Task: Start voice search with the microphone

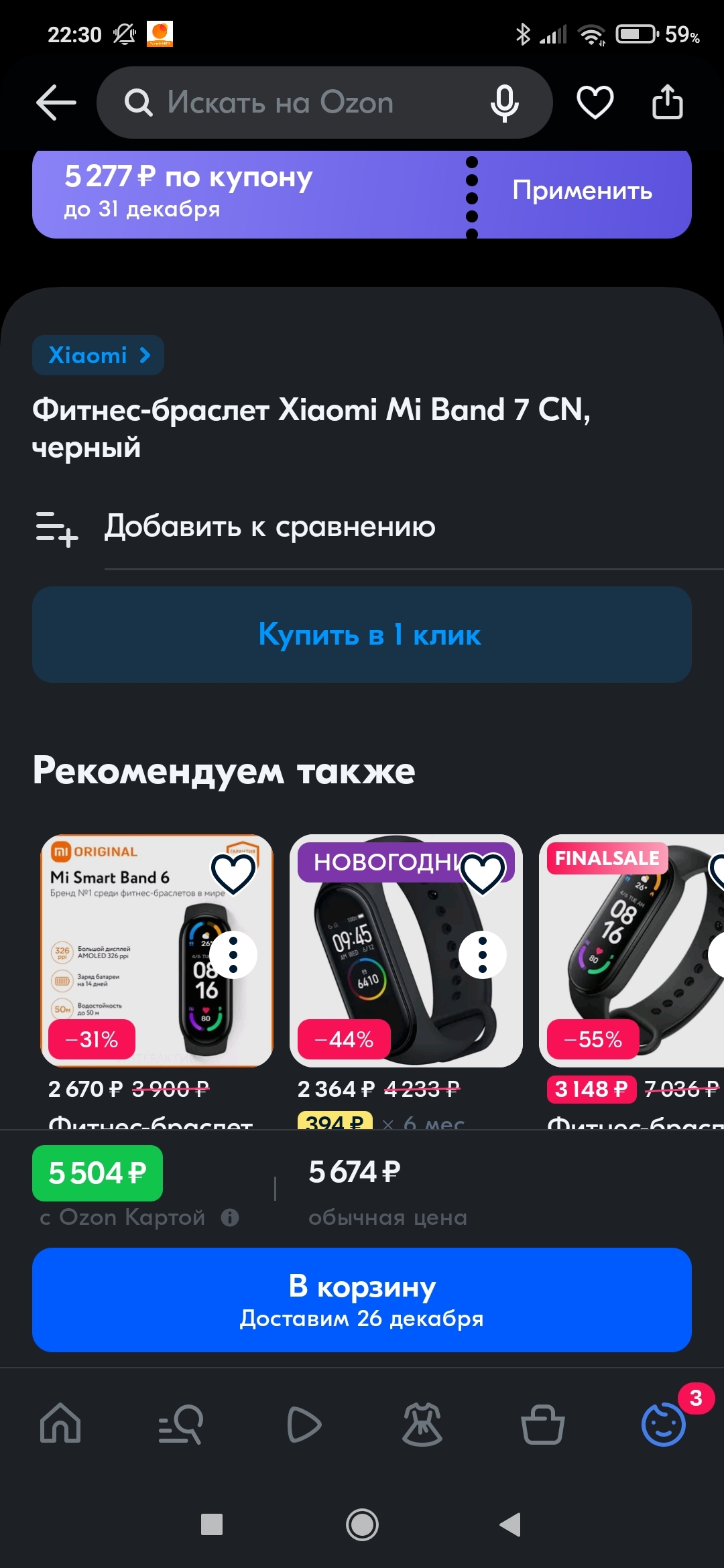Action: 504,103
